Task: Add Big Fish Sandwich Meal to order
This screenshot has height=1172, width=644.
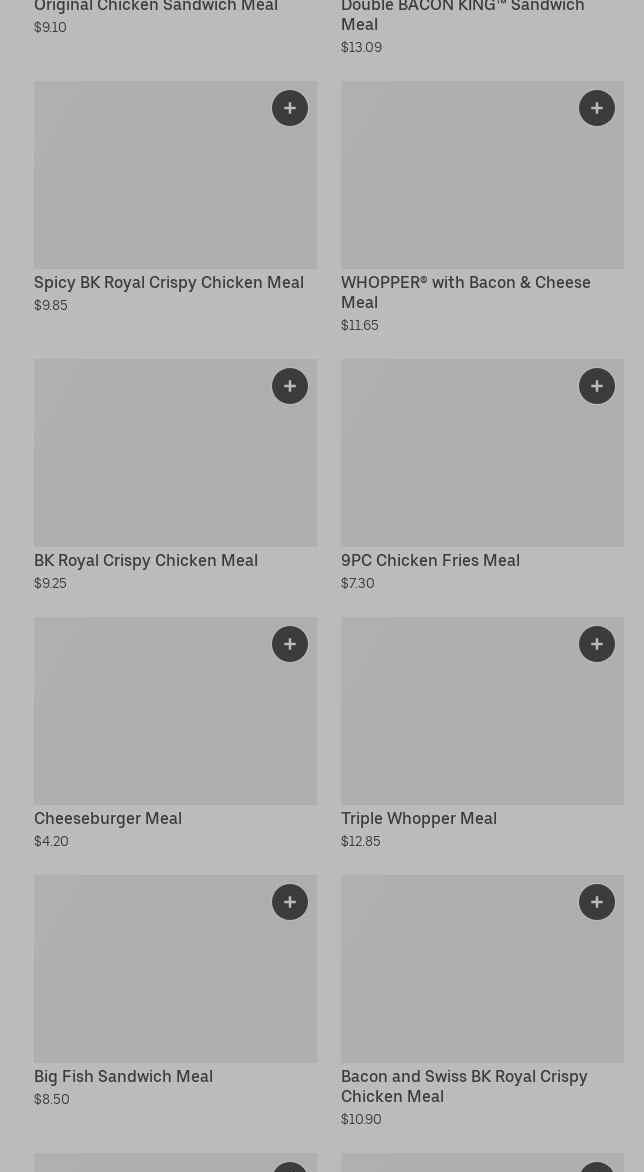Action: [x=290, y=902]
